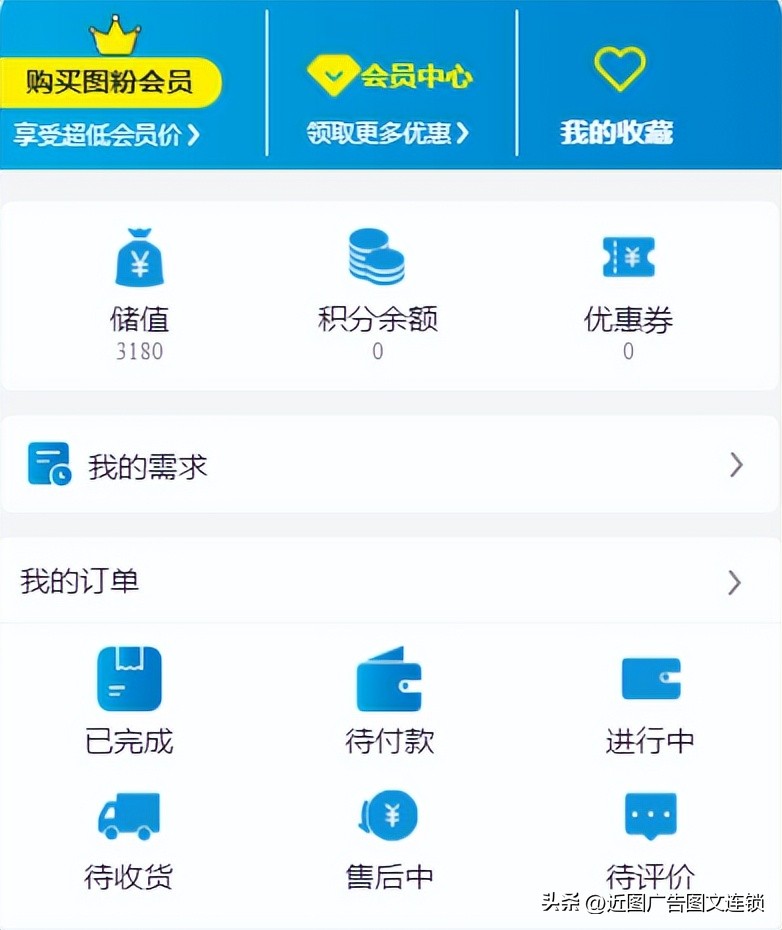Click the 进行中 in-progress wallet icon
Screen dimensions: 782x930
pos(651,678)
